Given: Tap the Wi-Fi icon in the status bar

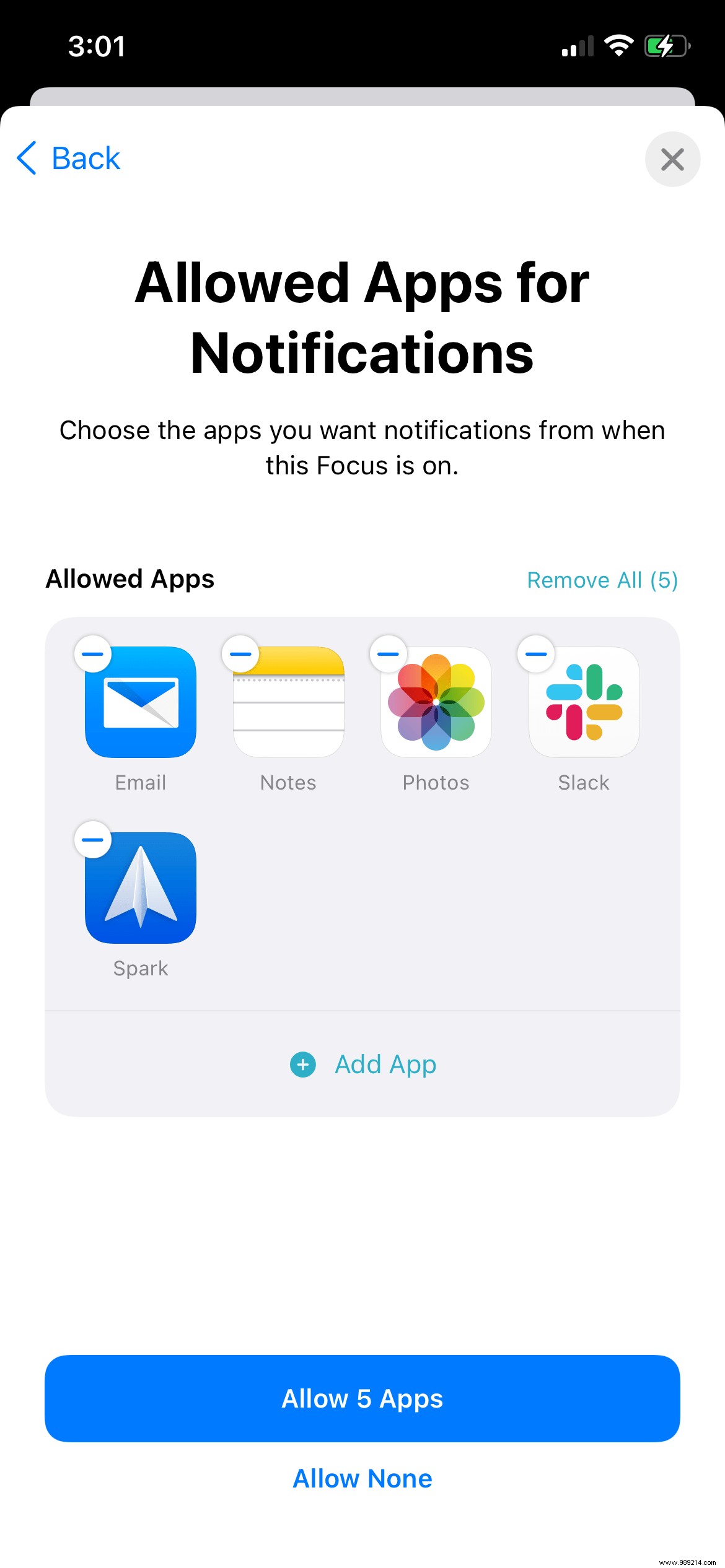Looking at the screenshot, I should [618, 45].
